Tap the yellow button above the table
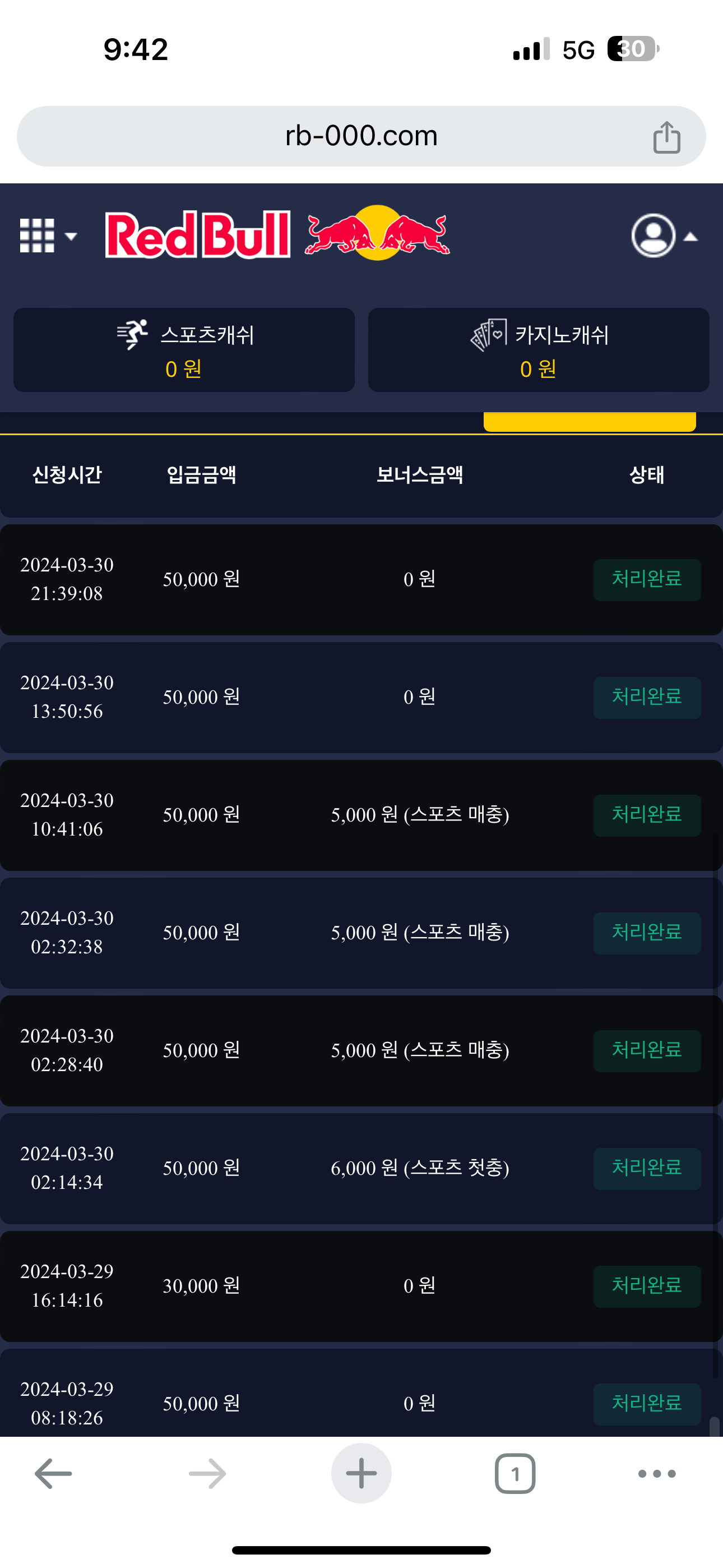 point(589,422)
